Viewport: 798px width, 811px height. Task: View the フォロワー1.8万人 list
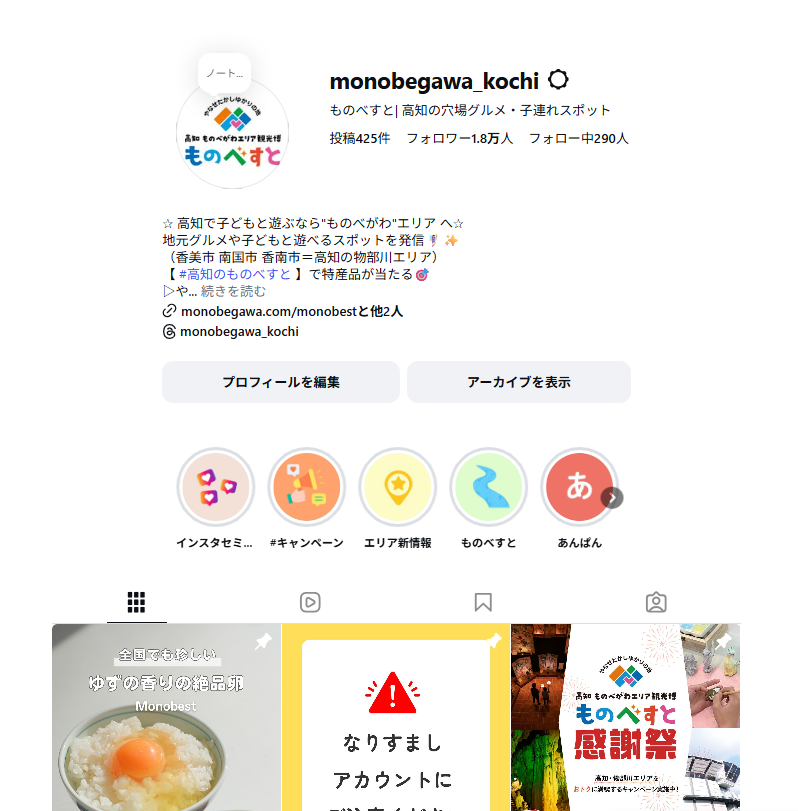[459, 138]
